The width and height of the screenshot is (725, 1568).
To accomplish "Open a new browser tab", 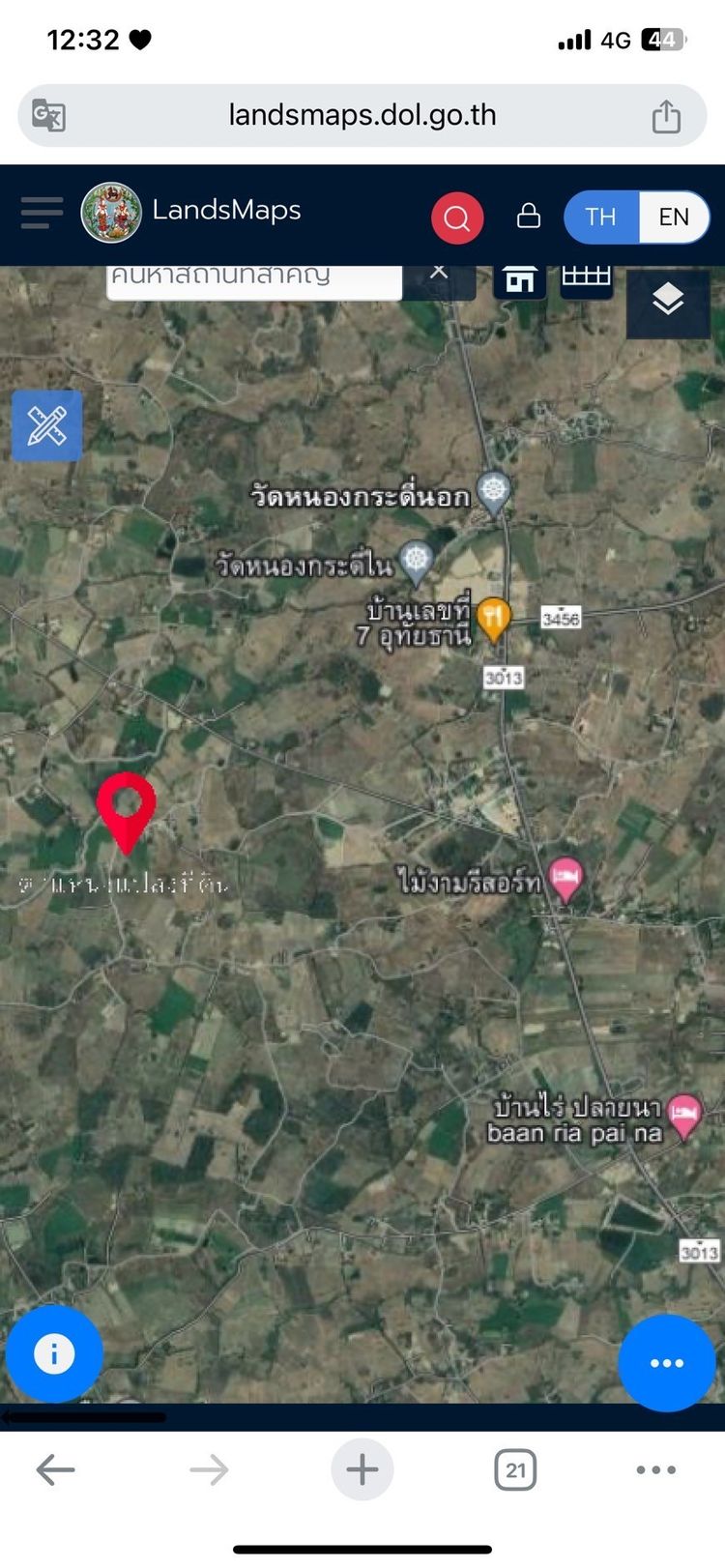I will click(x=362, y=1470).
